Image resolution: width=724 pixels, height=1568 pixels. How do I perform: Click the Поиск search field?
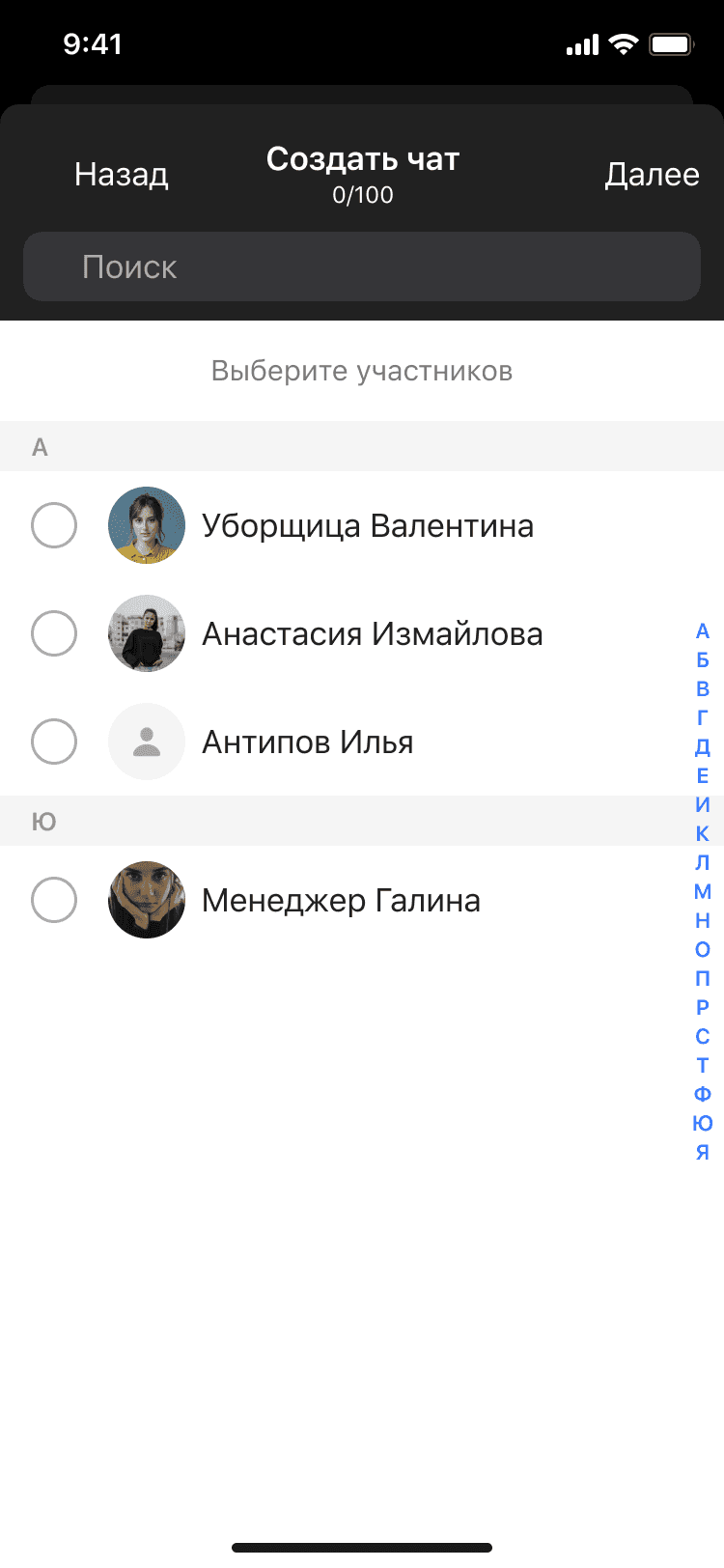tap(362, 266)
